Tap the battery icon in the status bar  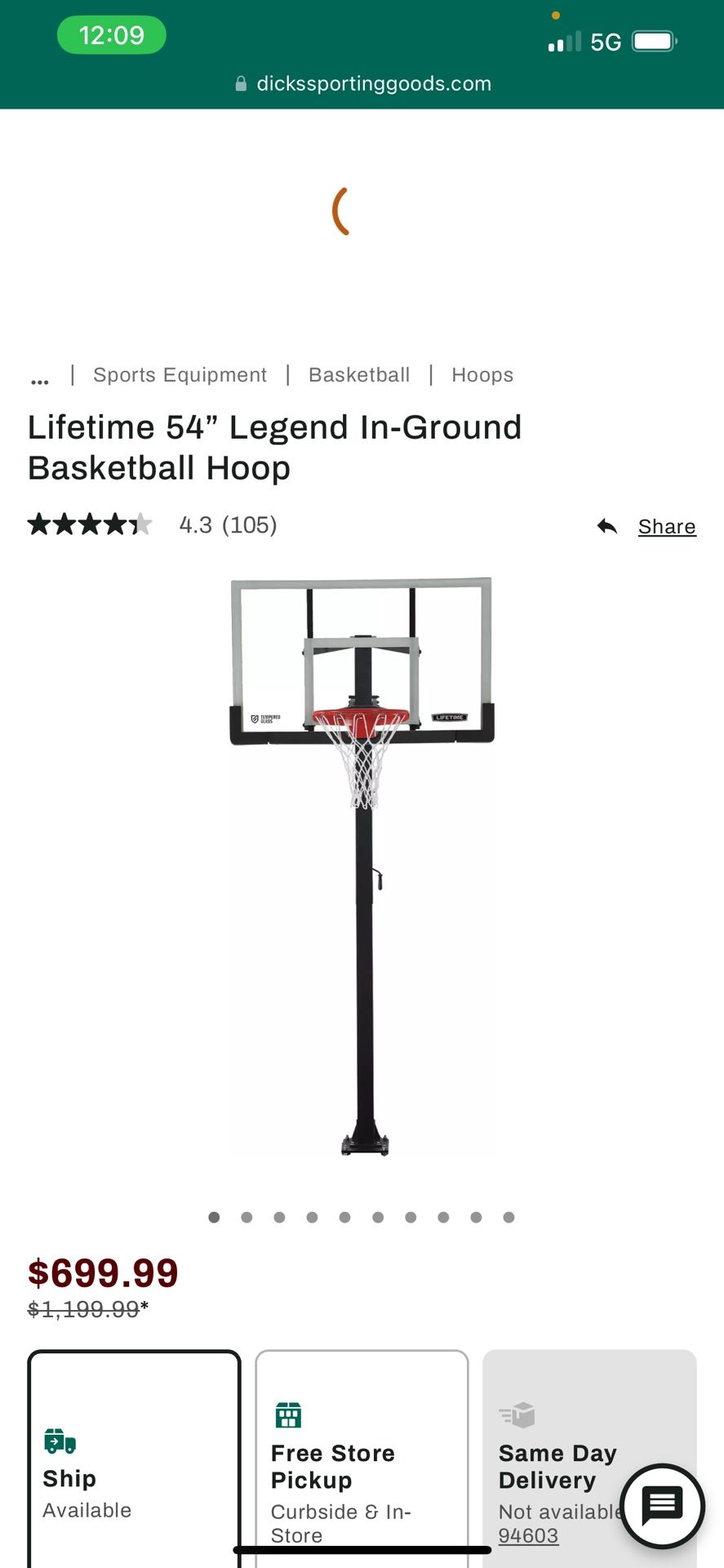click(652, 40)
